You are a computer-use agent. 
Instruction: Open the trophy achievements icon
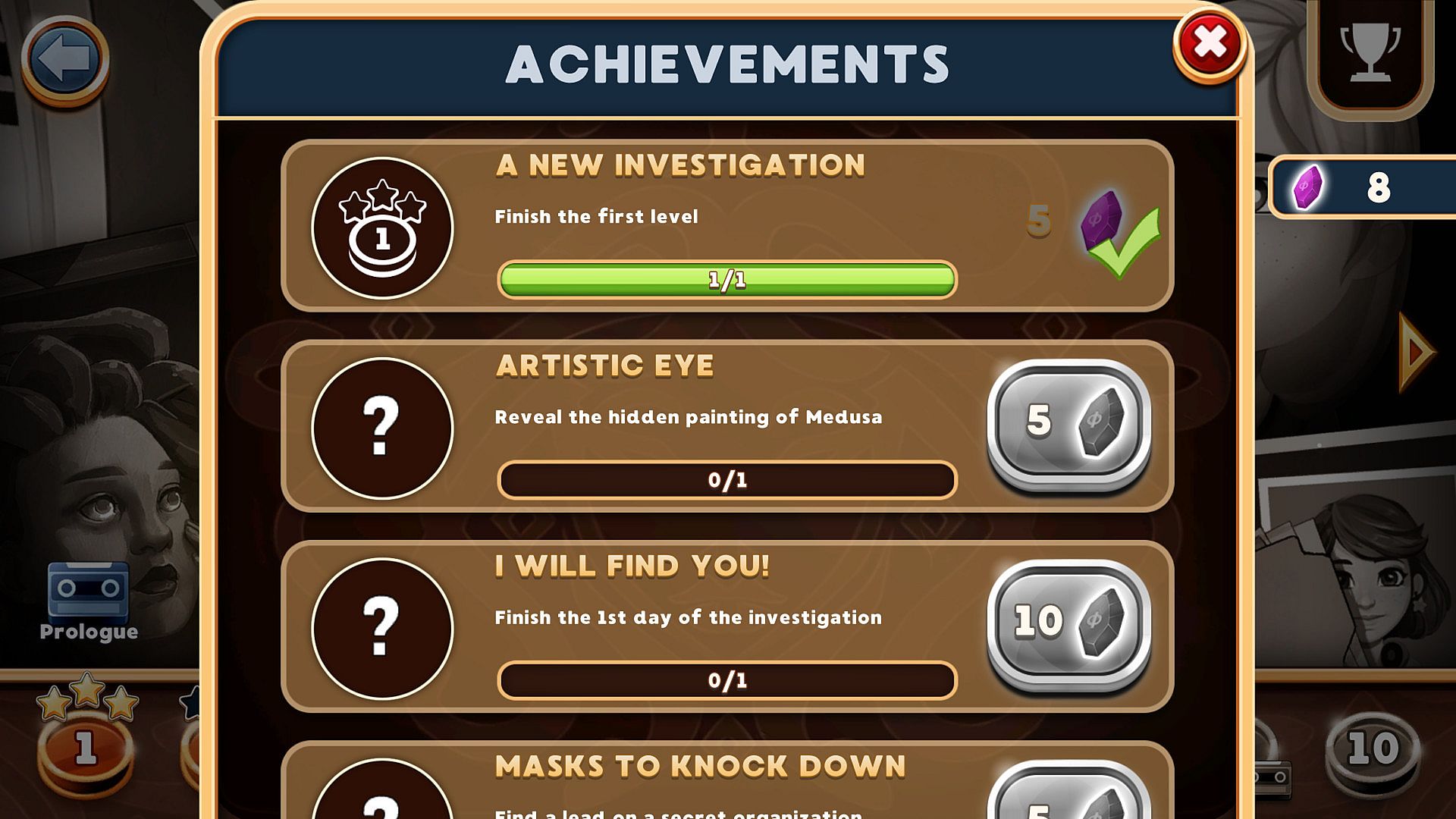[x=1370, y=52]
